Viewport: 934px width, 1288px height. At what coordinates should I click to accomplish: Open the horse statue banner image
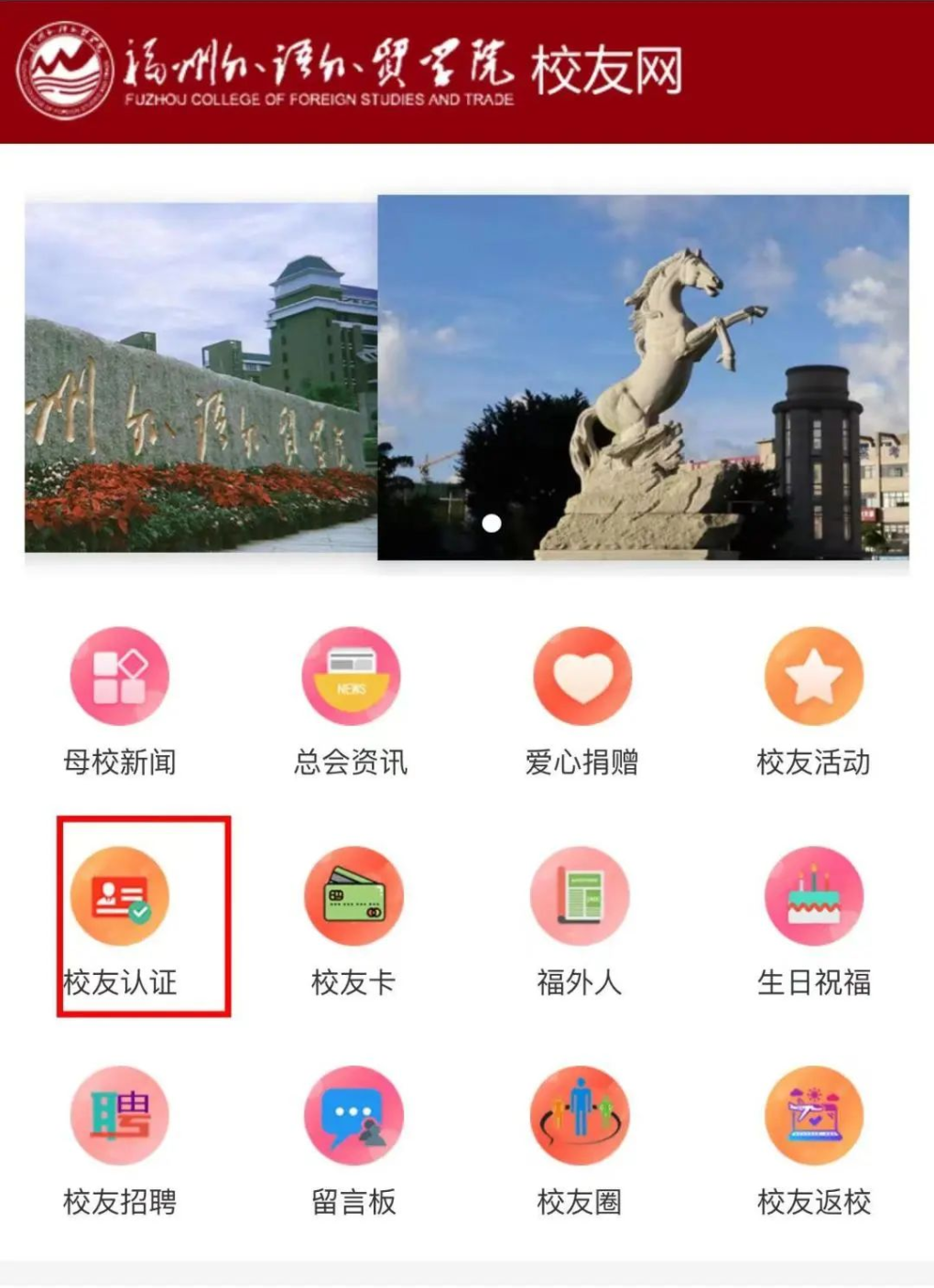click(x=643, y=377)
